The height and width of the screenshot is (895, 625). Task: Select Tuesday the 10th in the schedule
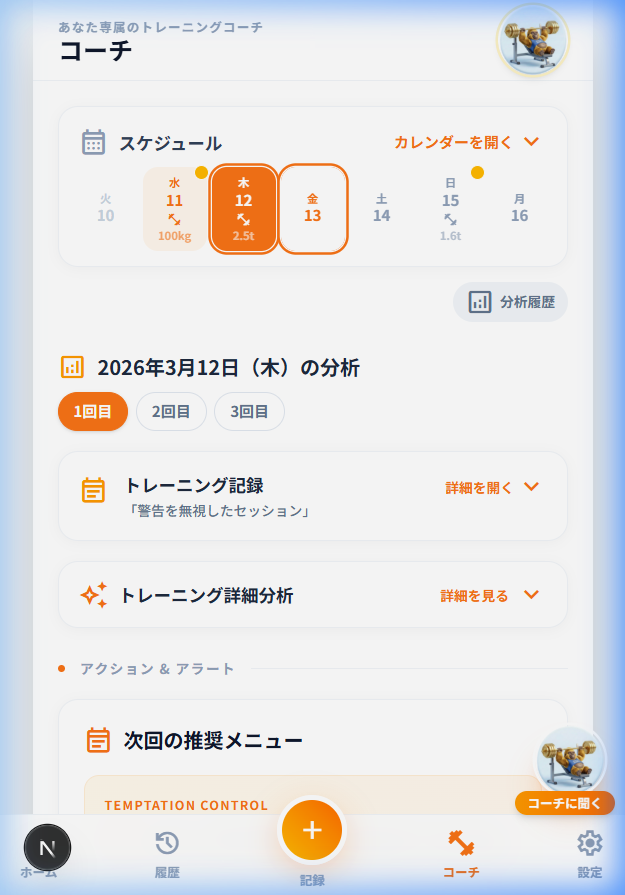(105, 208)
